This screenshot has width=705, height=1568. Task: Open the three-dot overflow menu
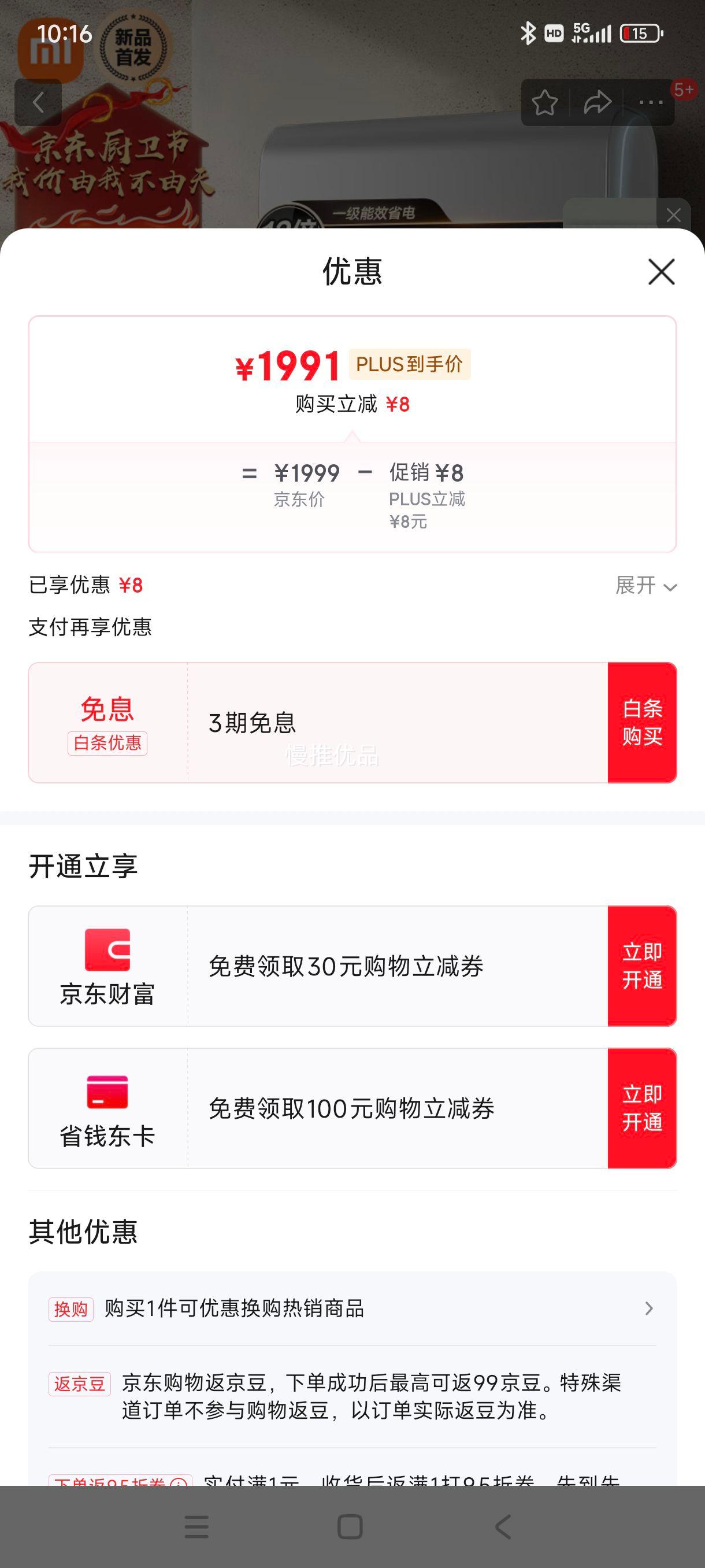pos(650,102)
